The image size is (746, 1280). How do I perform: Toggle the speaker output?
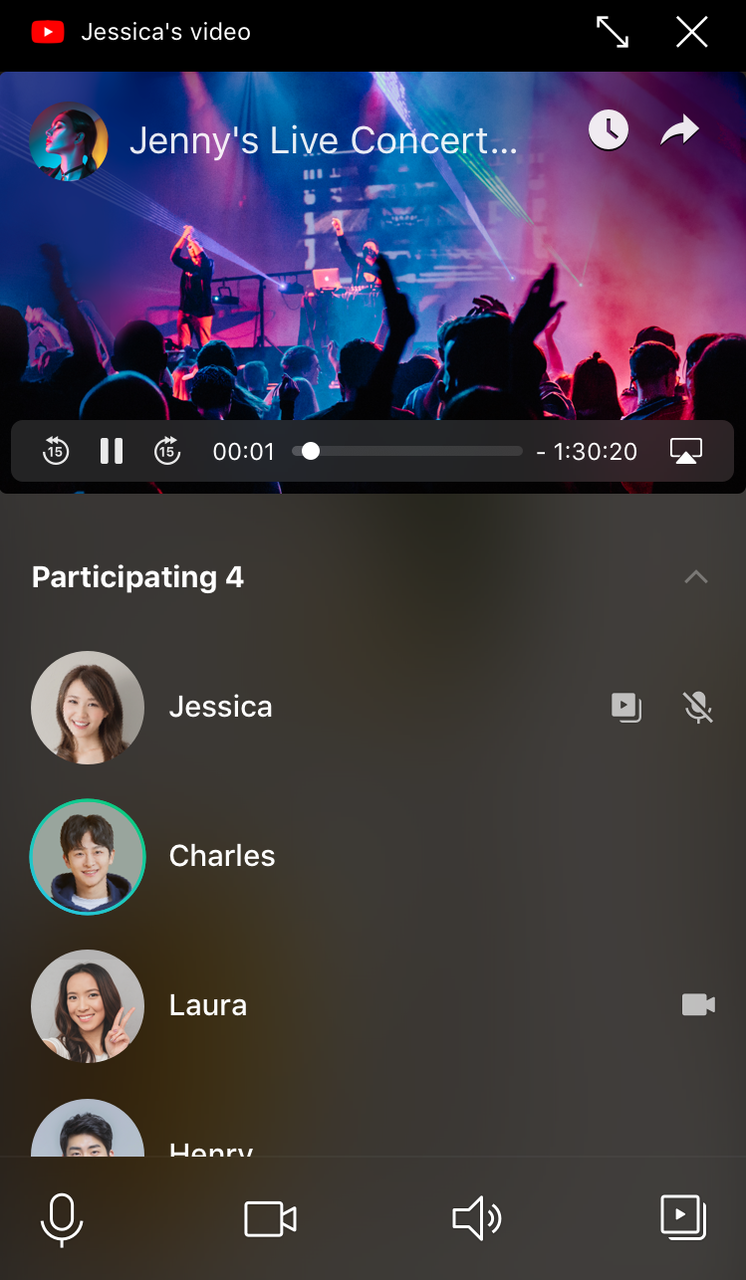[x=477, y=1220]
